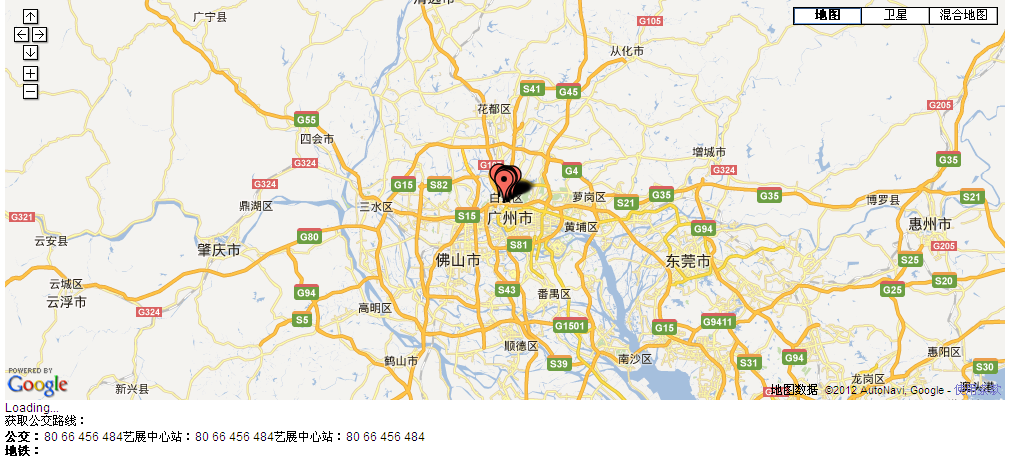Pan the map up
The width and height of the screenshot is (1009, 462).
30,17
